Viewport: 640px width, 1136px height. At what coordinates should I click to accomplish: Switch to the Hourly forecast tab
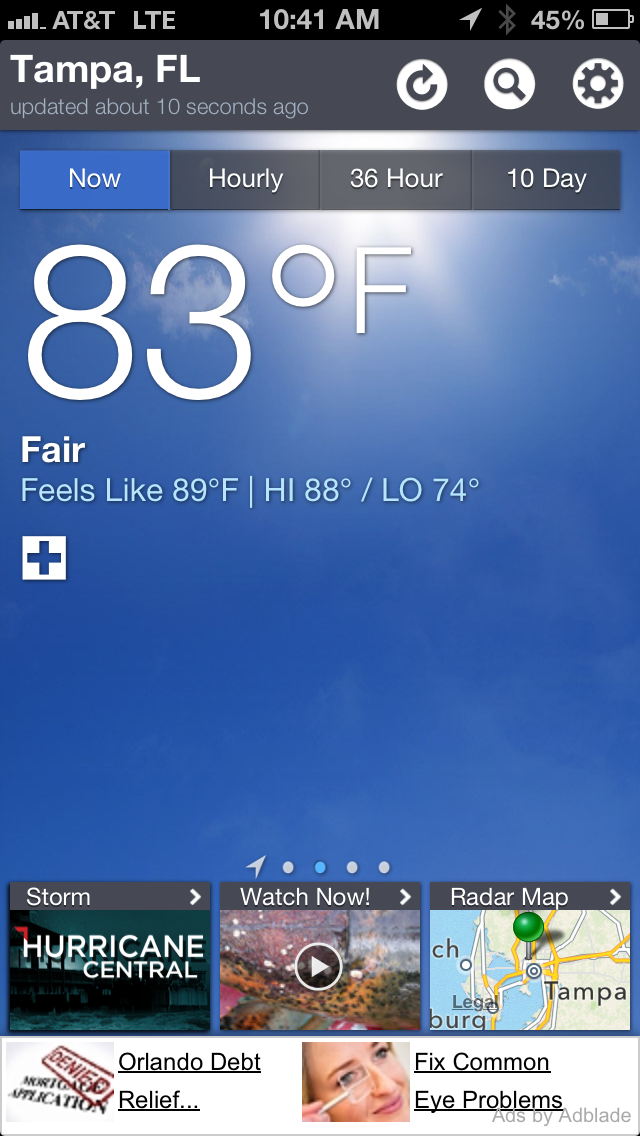245,179
